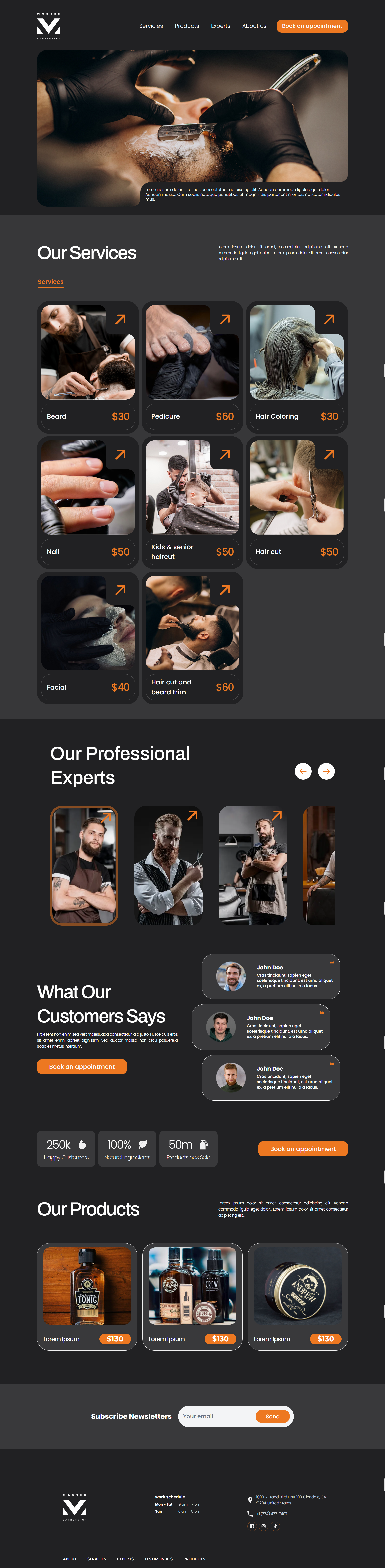Screen dimensions: 385x1568
Task: Tap the header Book an appointment button
Action: point(311,26)
